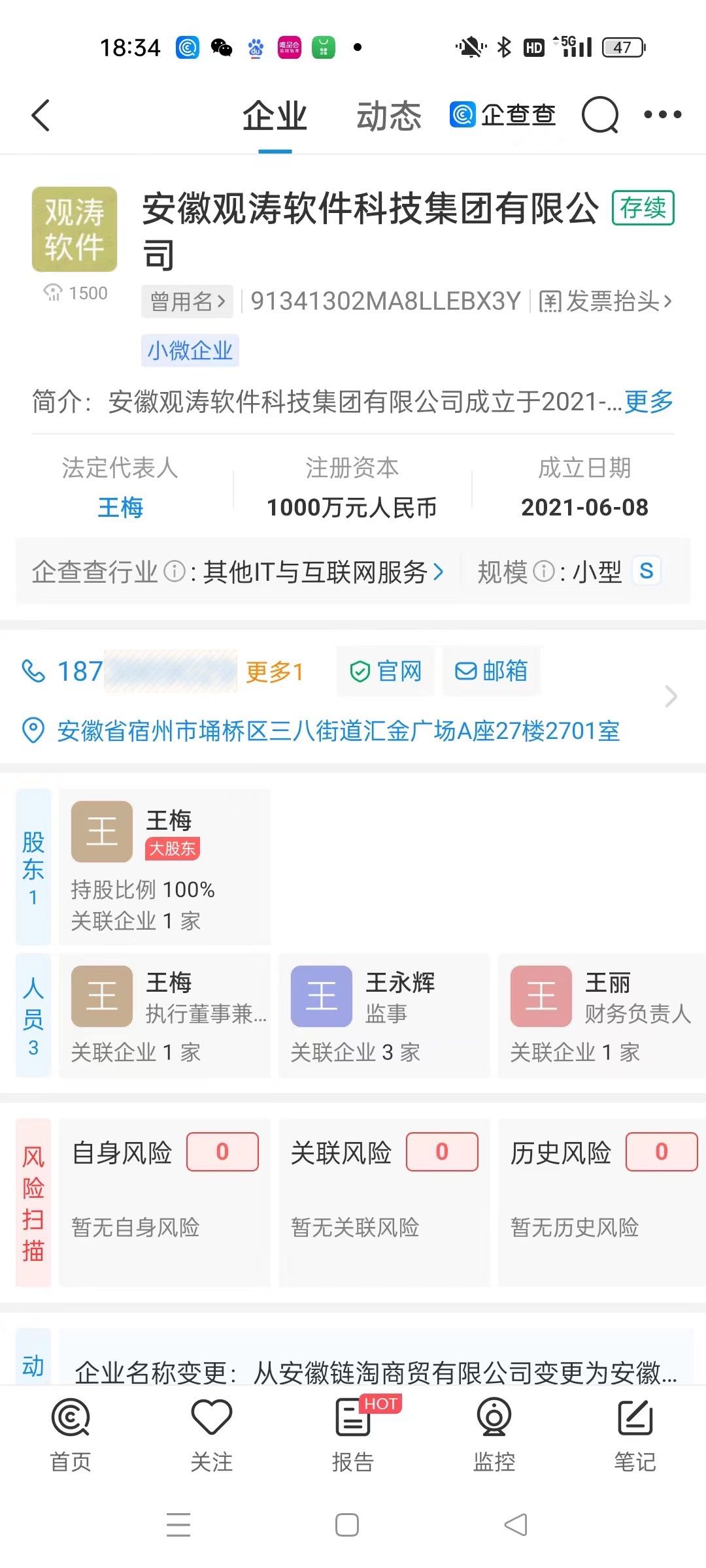The height and width of the screenshot is (1568, 706).
Task: Switch to the 动态 tab
Action: click(x=388, y=116)
